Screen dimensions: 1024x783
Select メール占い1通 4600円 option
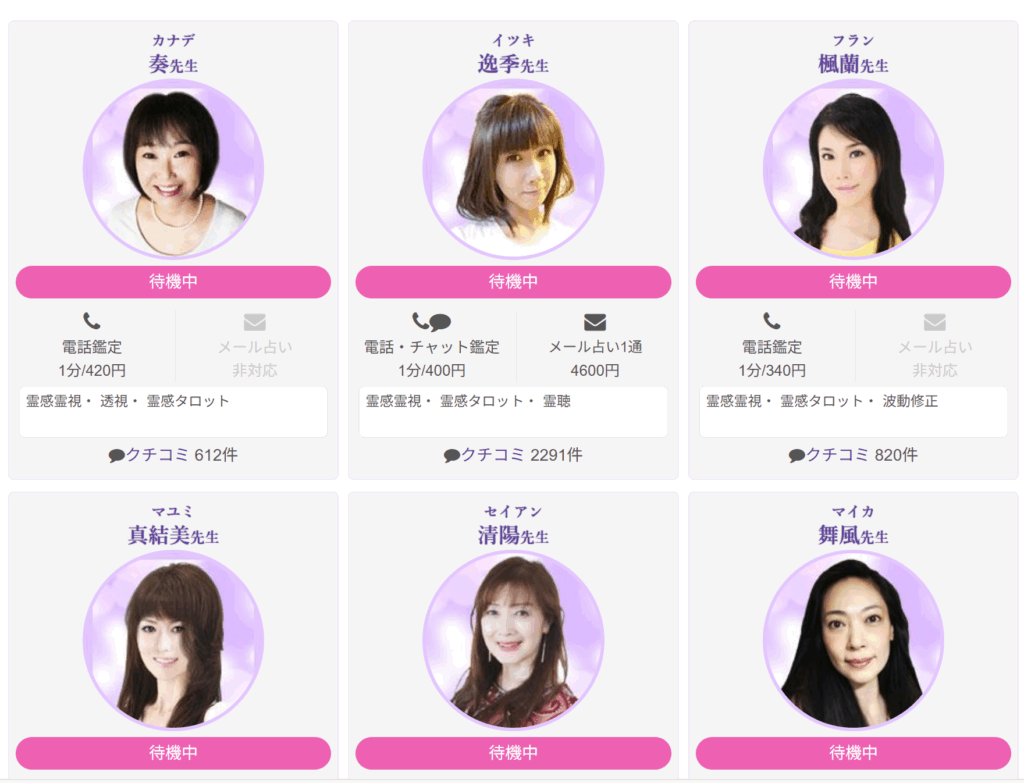point(595,346)
